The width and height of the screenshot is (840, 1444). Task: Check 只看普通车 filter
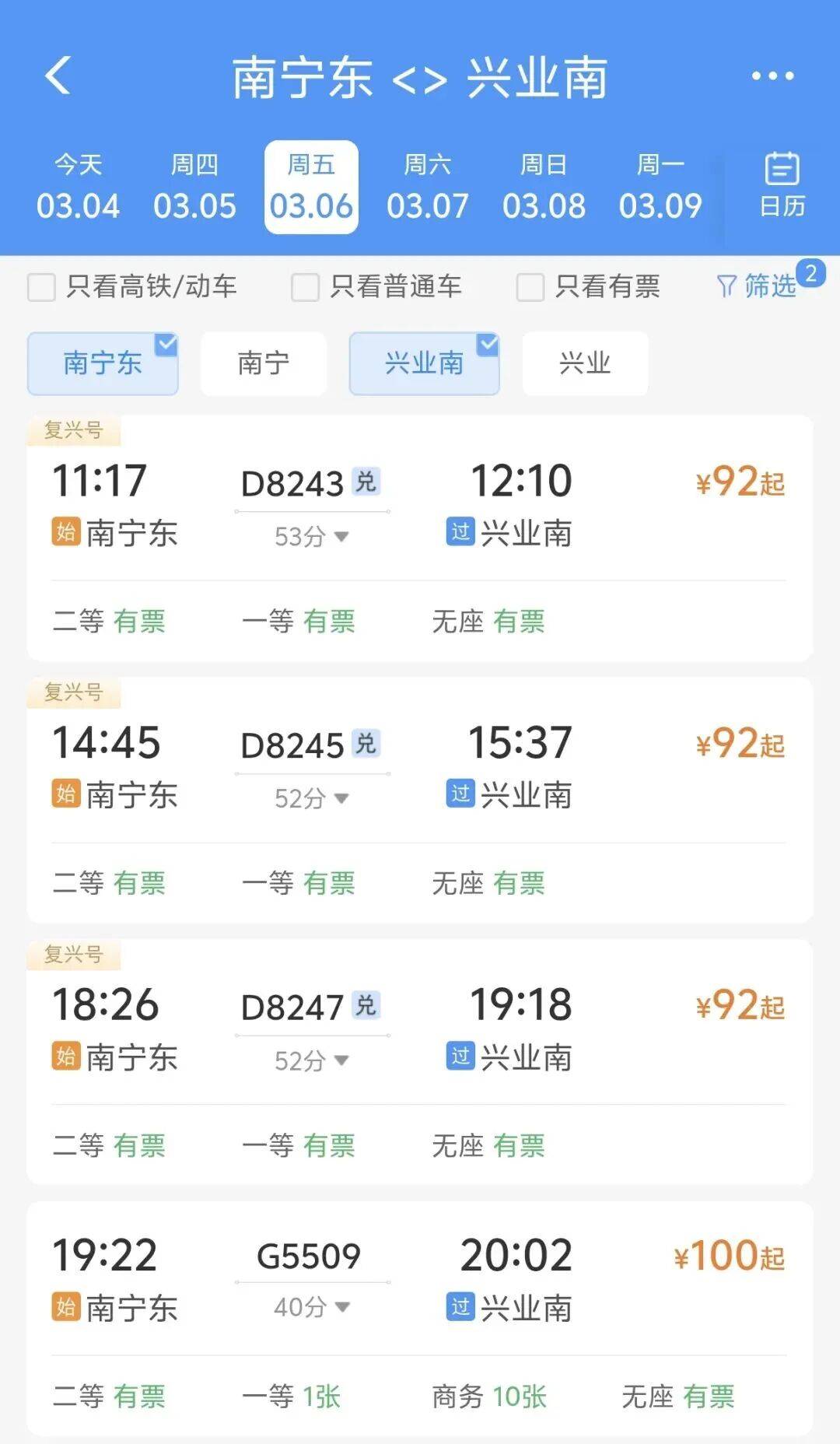tap(305, 287)
